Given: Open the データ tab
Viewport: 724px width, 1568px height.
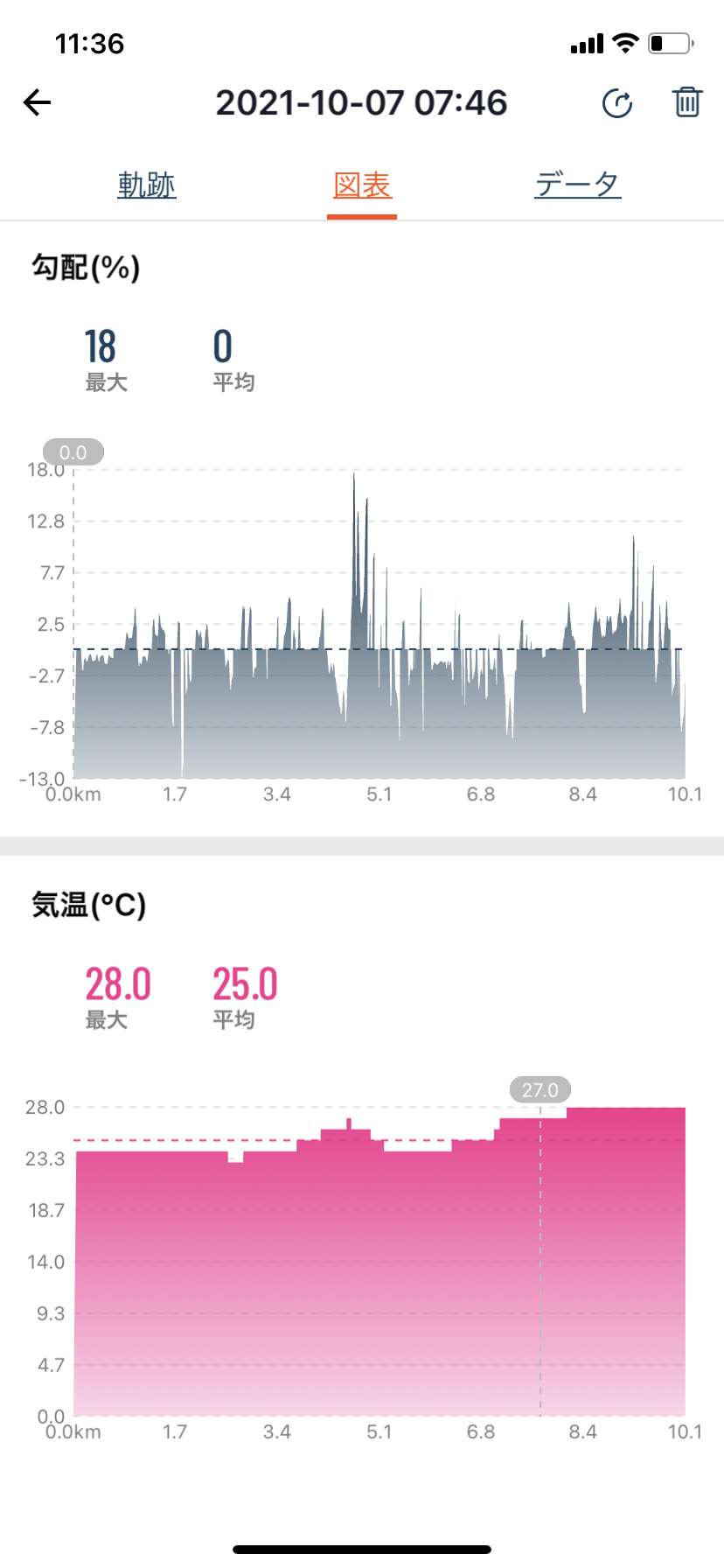Looking at the screenshot, I should (x=578, y=185).
